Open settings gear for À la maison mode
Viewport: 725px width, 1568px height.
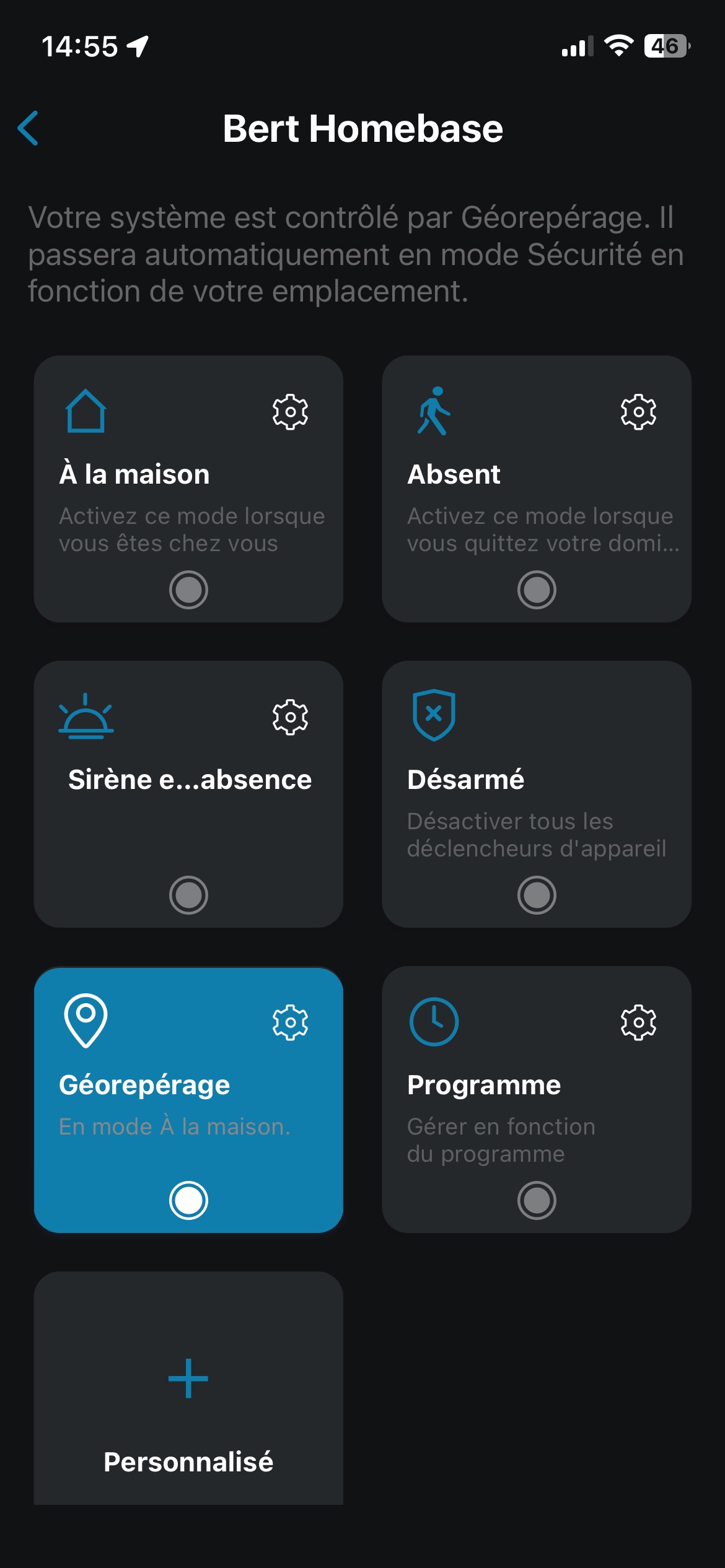click(x=290, y=412)
